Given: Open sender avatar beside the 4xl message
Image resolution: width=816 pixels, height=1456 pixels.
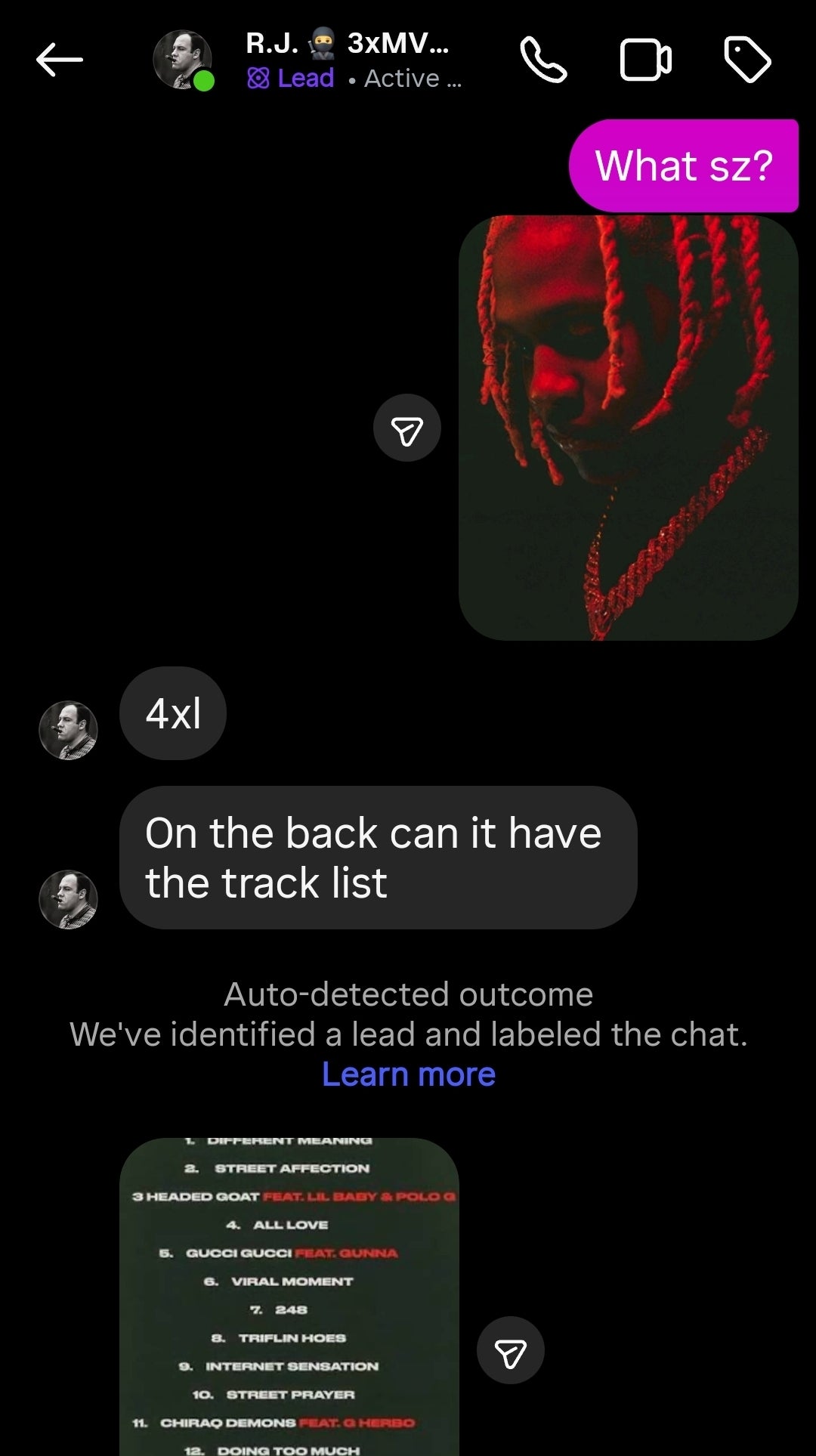Looking at the screenshot, I should 68,730.
